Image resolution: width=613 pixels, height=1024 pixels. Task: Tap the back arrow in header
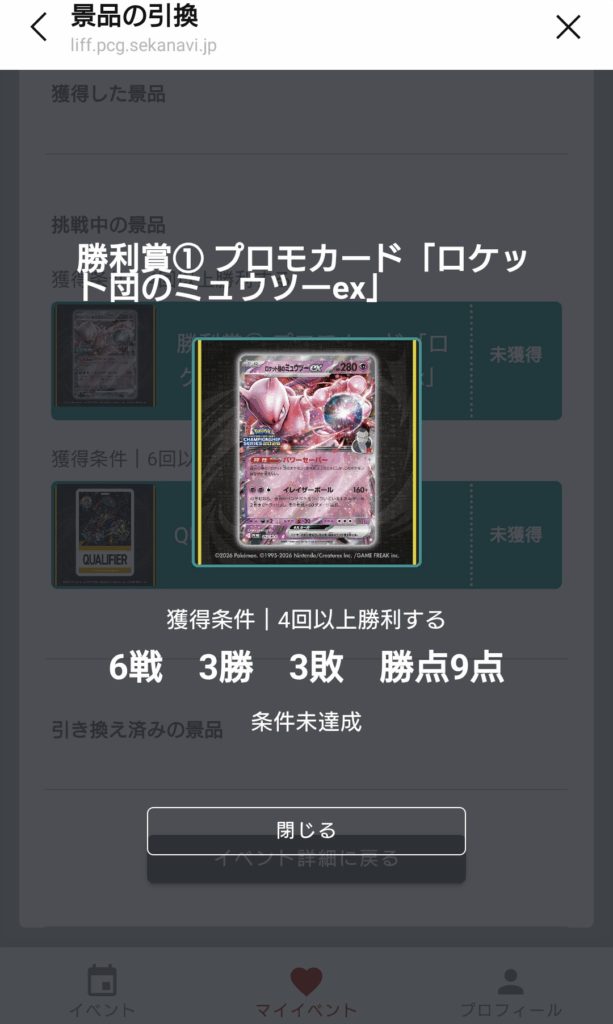click(38, 27)
